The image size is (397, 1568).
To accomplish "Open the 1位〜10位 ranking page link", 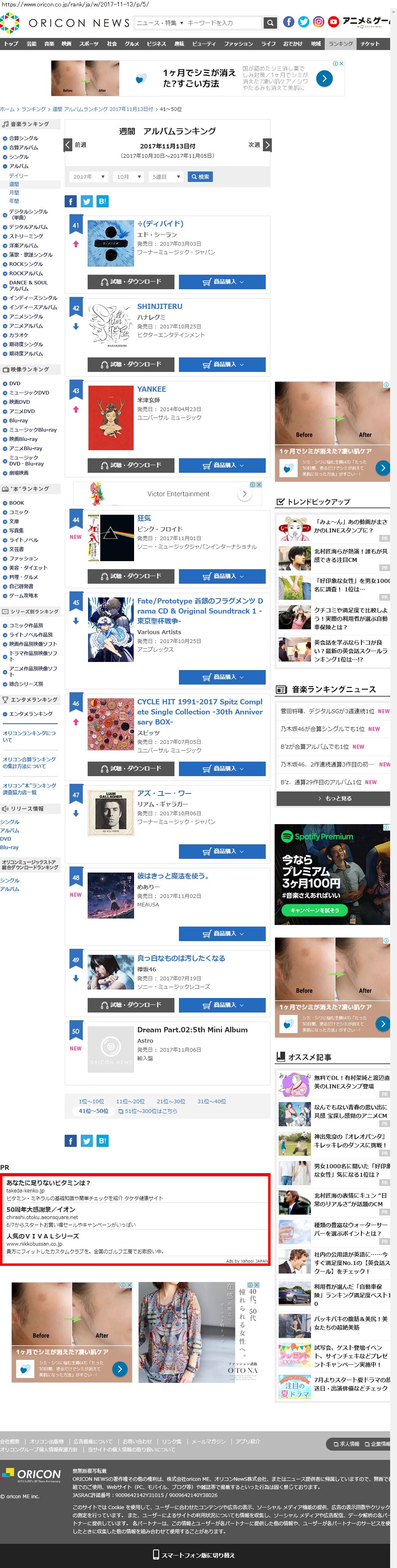I will 91,1102.
